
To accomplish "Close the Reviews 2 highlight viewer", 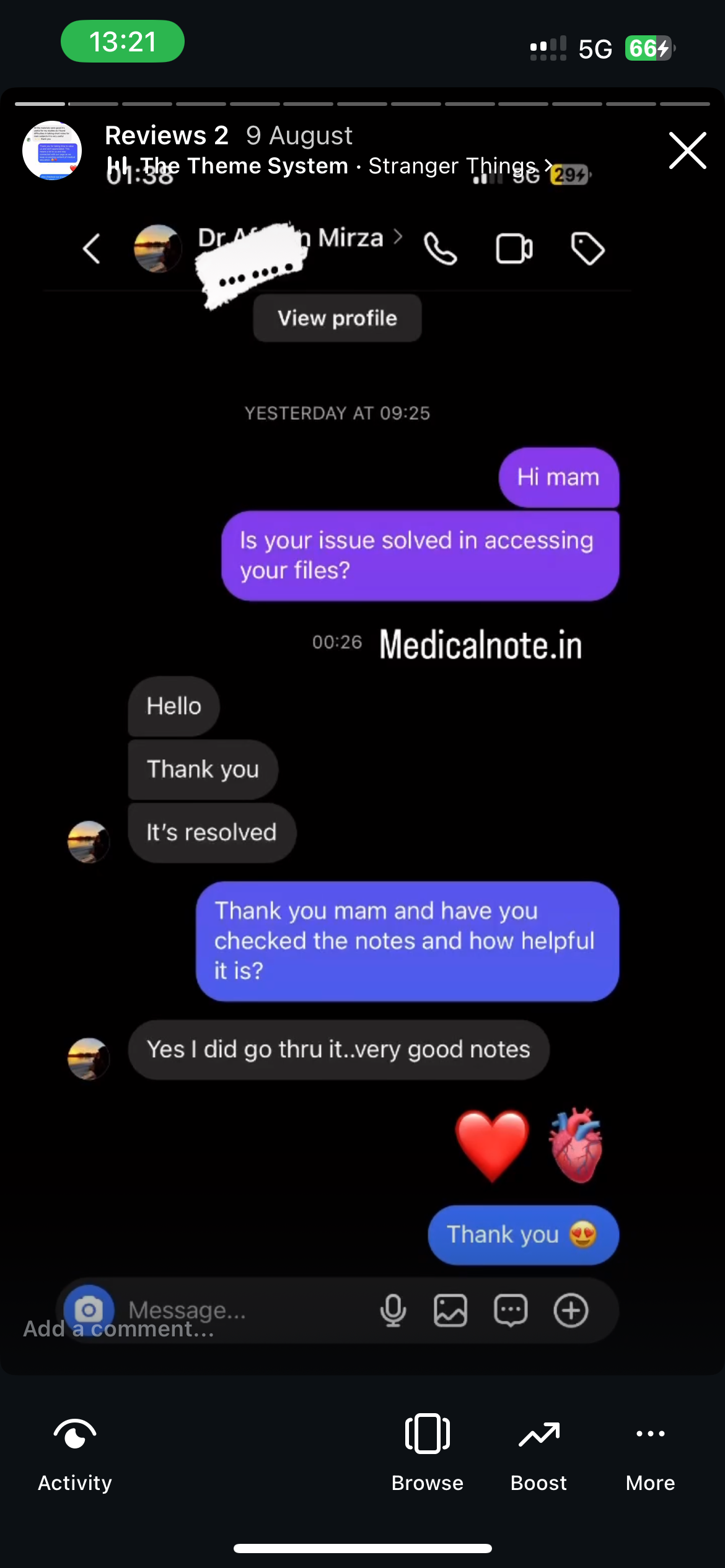I will pos(687,150).
